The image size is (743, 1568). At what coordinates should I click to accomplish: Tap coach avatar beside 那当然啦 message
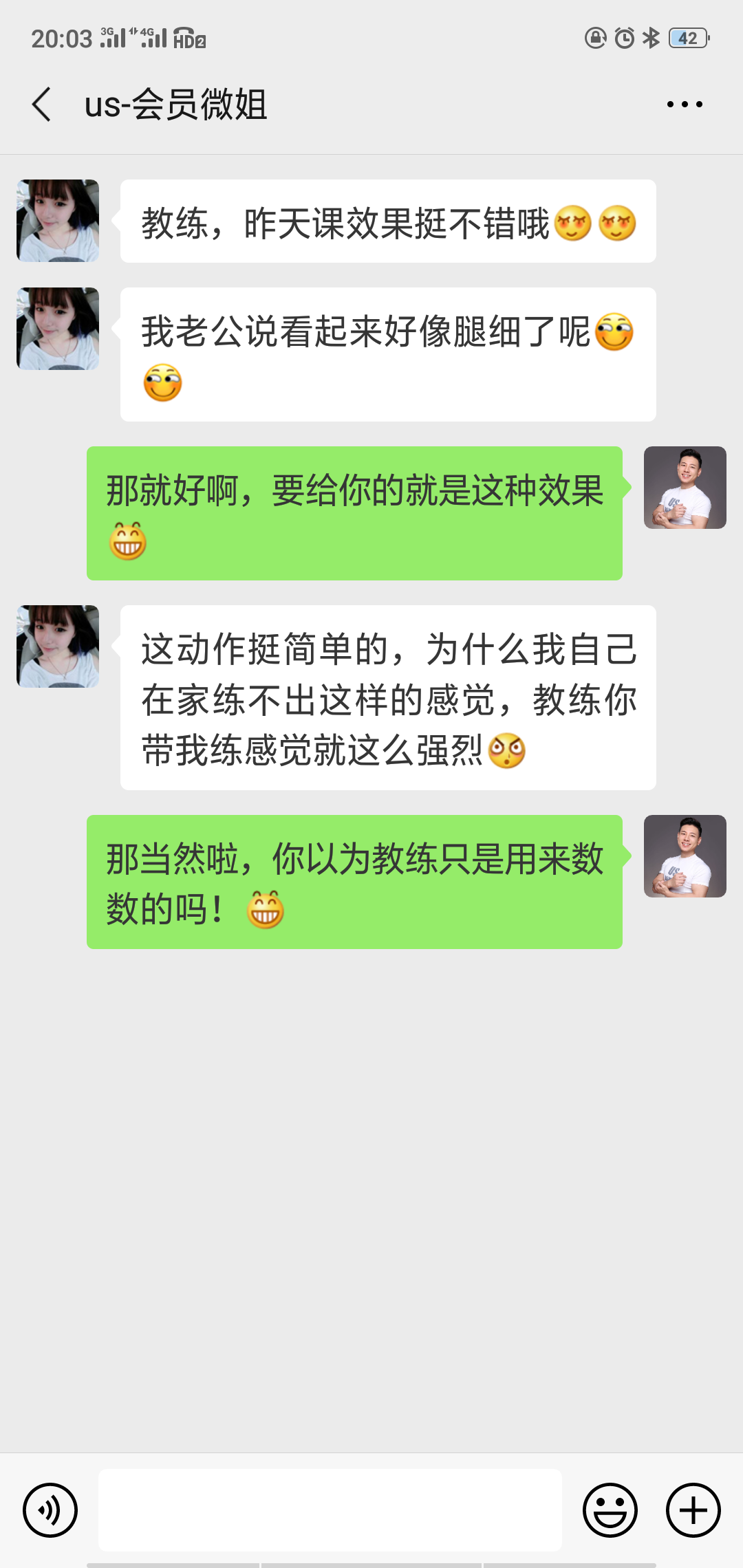pyautogui.click(x=685, y=856)
